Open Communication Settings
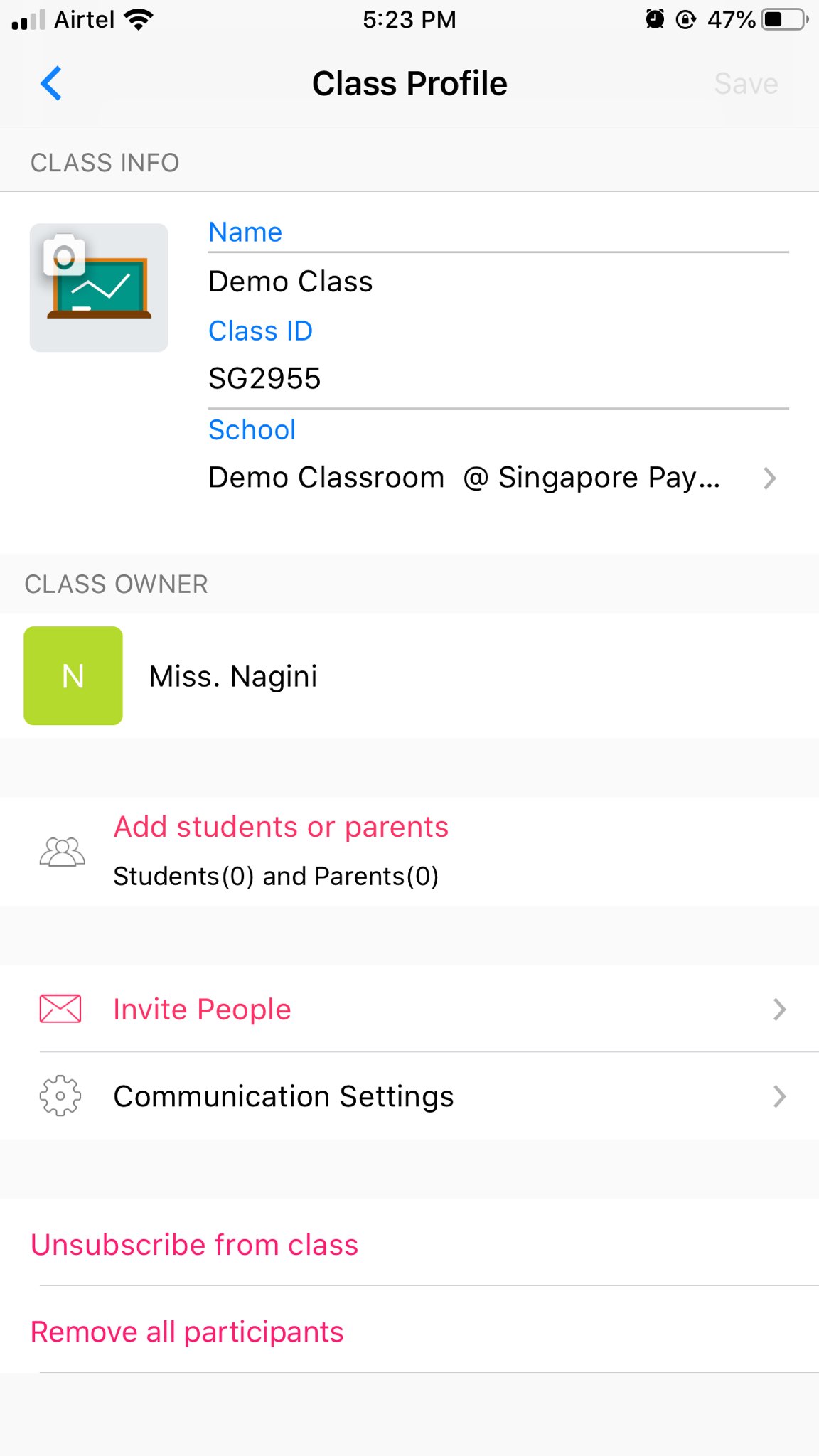This screenshot has width=819, height=1456. point(409,1096)
